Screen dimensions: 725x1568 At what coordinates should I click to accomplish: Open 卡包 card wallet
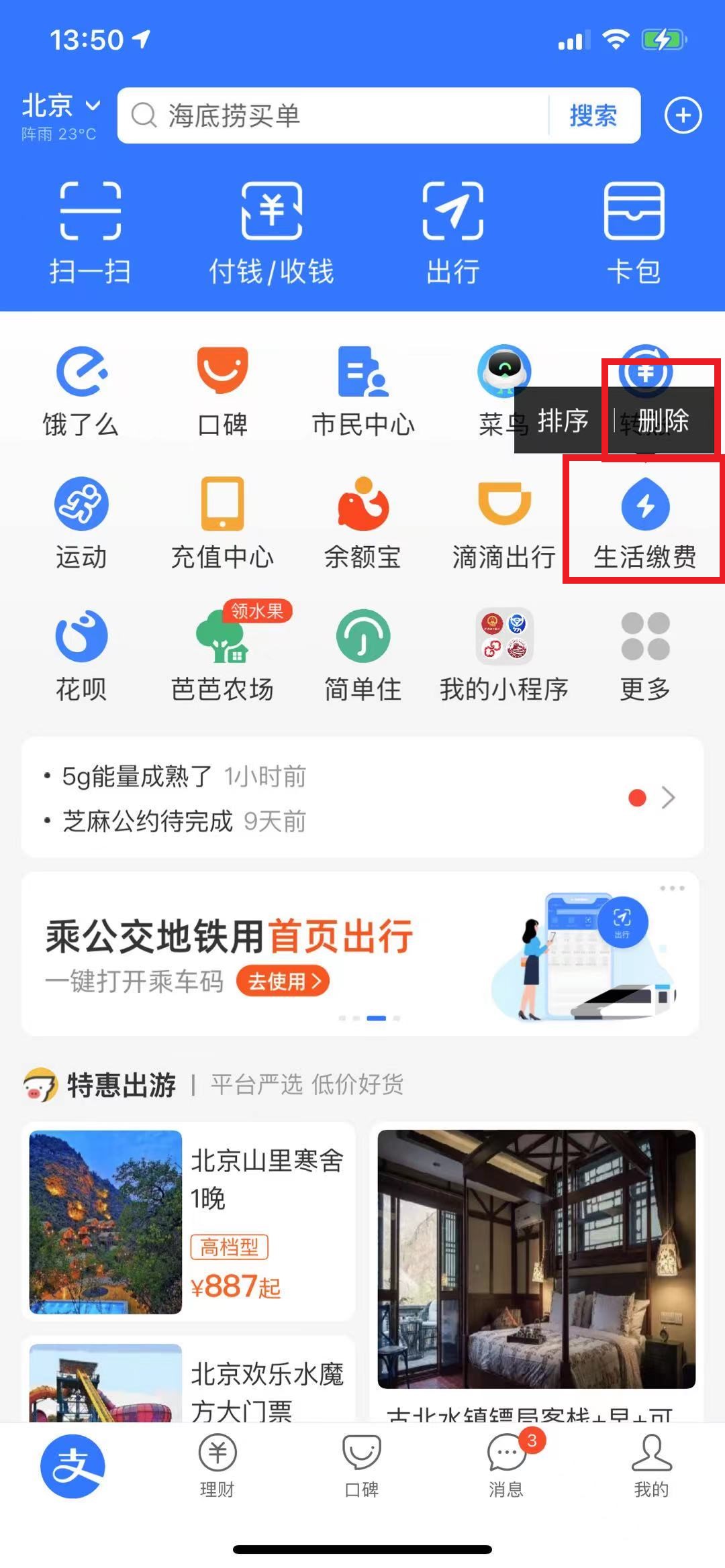[634, 233]
